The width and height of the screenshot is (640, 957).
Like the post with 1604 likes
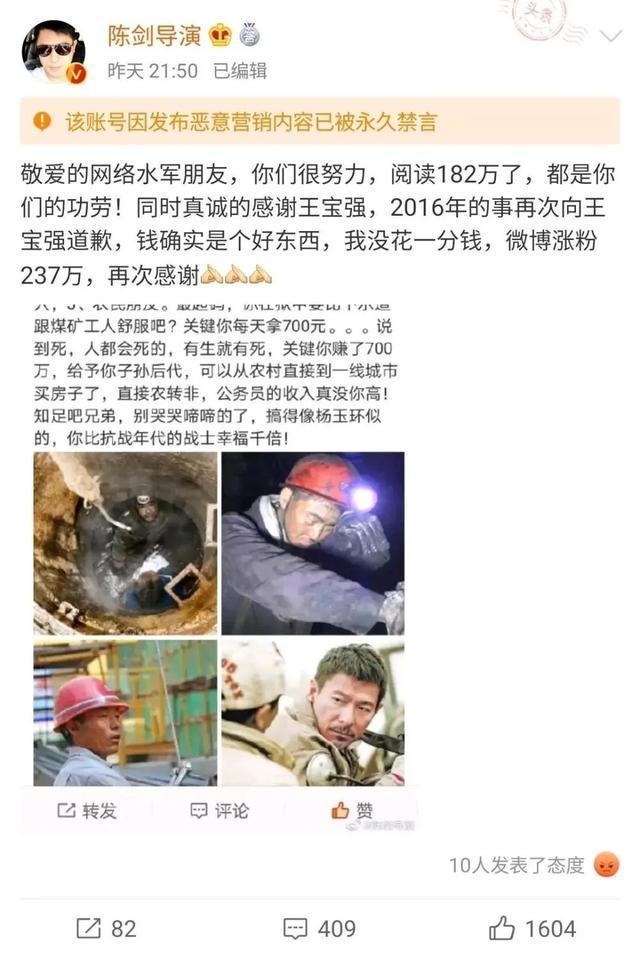coord(532,928)
